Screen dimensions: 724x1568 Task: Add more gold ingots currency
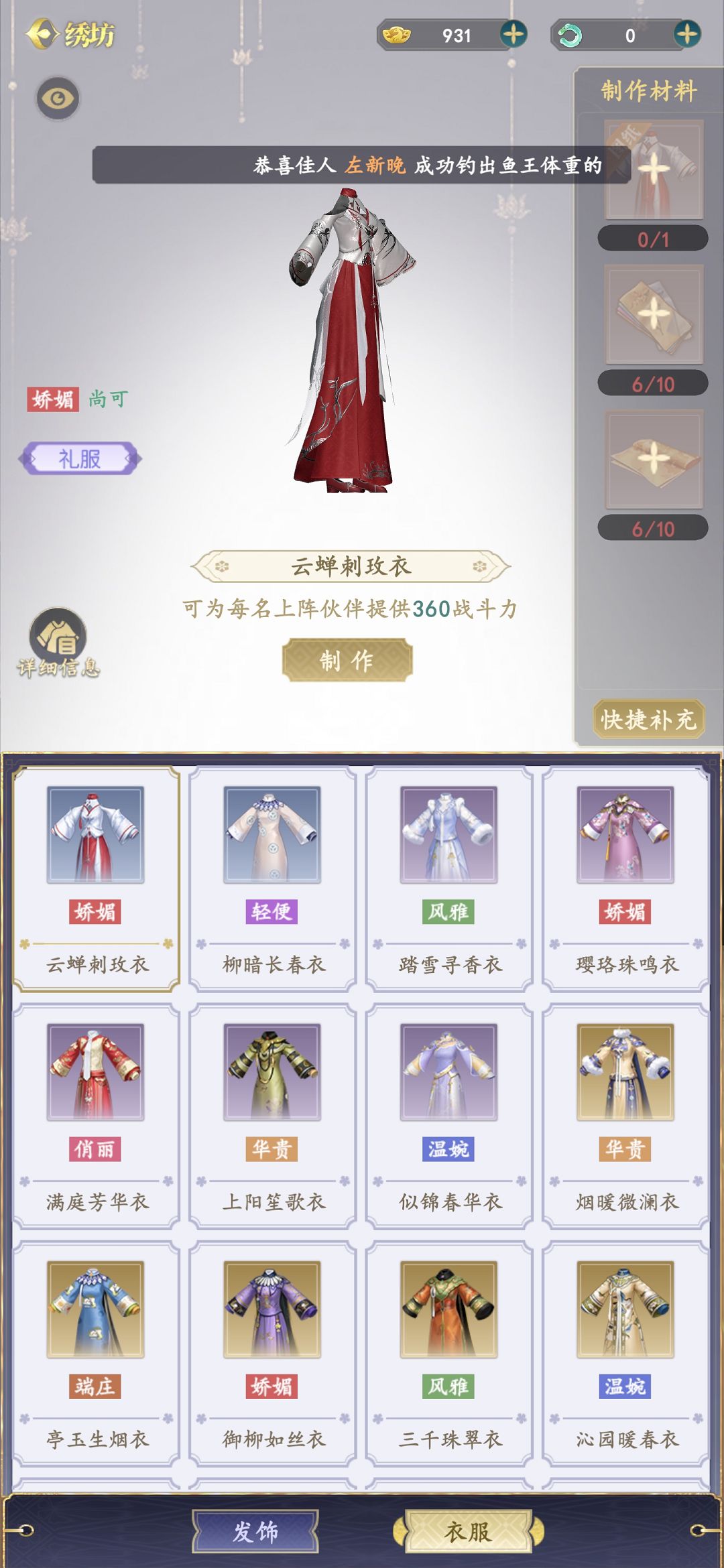514,34
